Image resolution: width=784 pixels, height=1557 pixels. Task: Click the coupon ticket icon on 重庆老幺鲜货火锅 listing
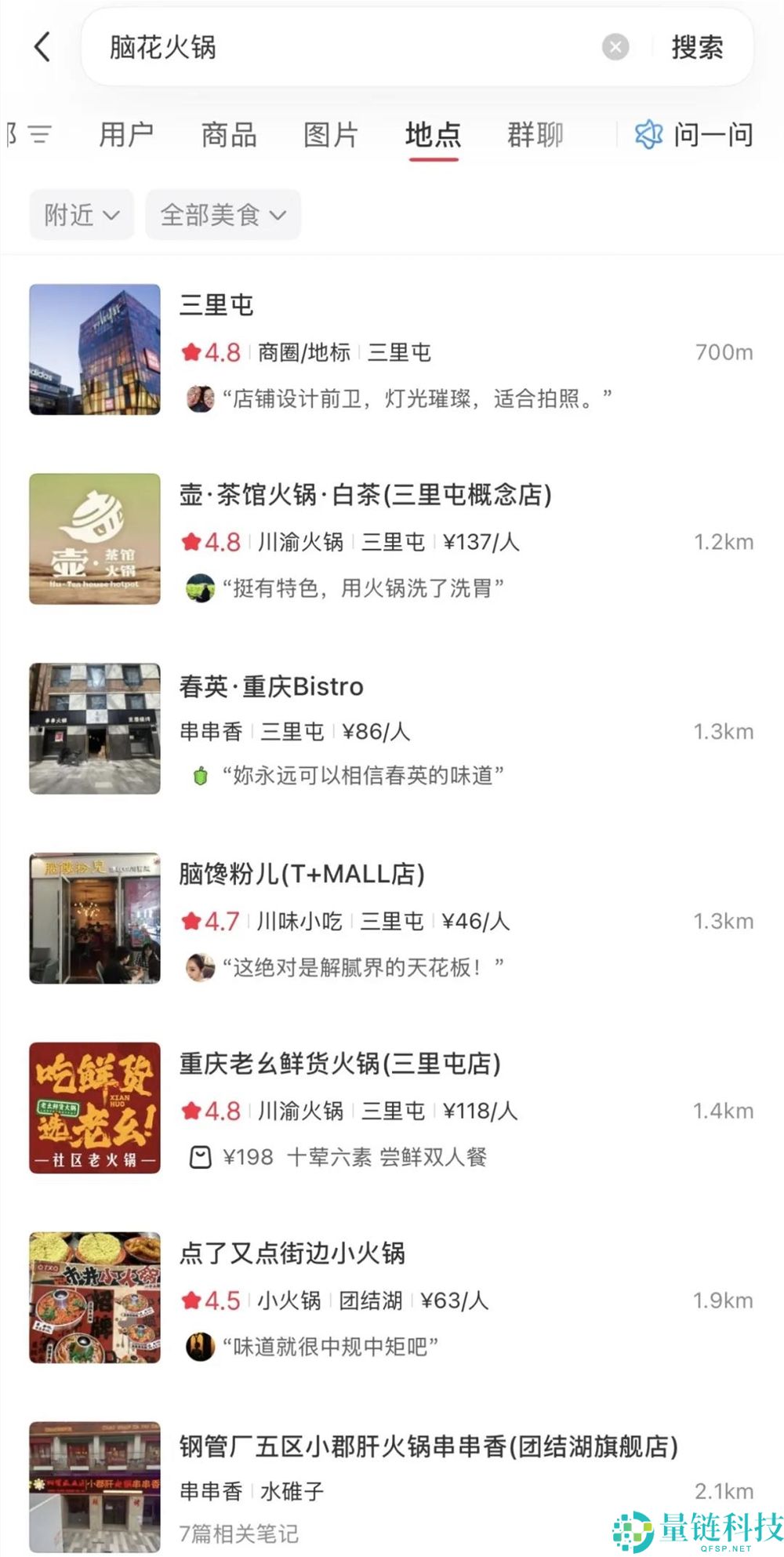point(200,1157)
